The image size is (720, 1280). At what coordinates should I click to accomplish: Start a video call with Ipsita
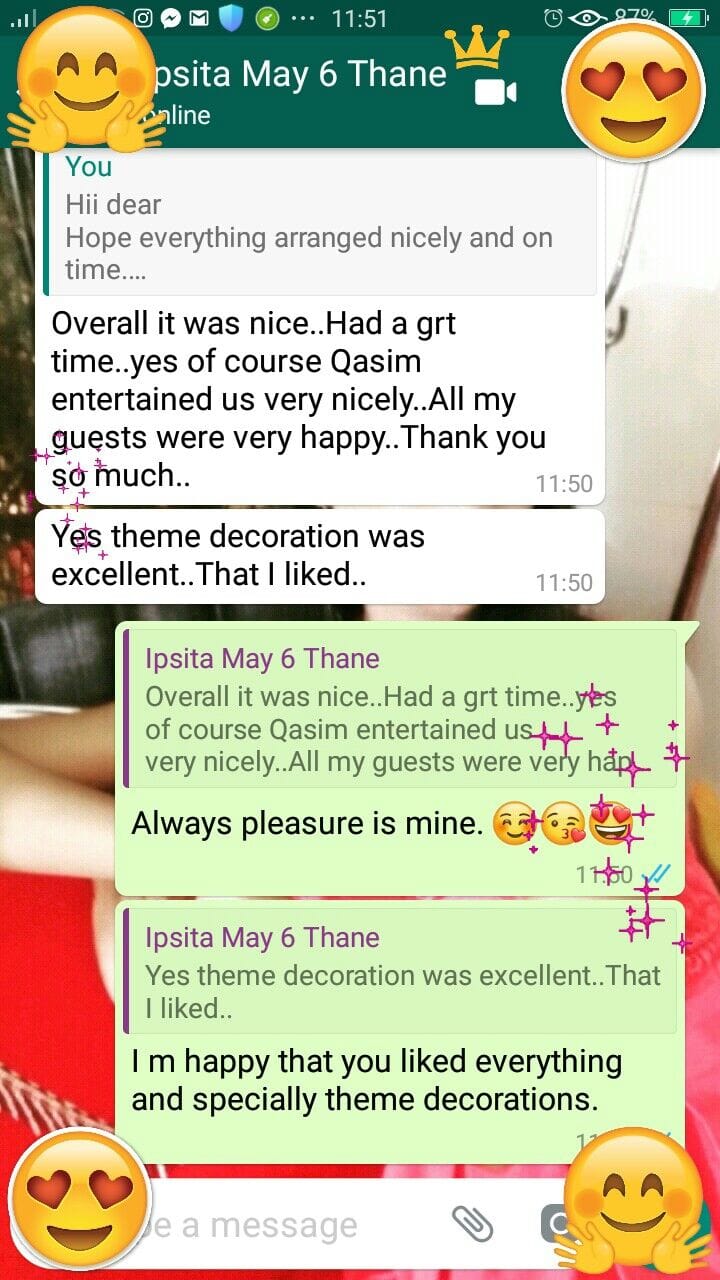[x=495, y=93]
